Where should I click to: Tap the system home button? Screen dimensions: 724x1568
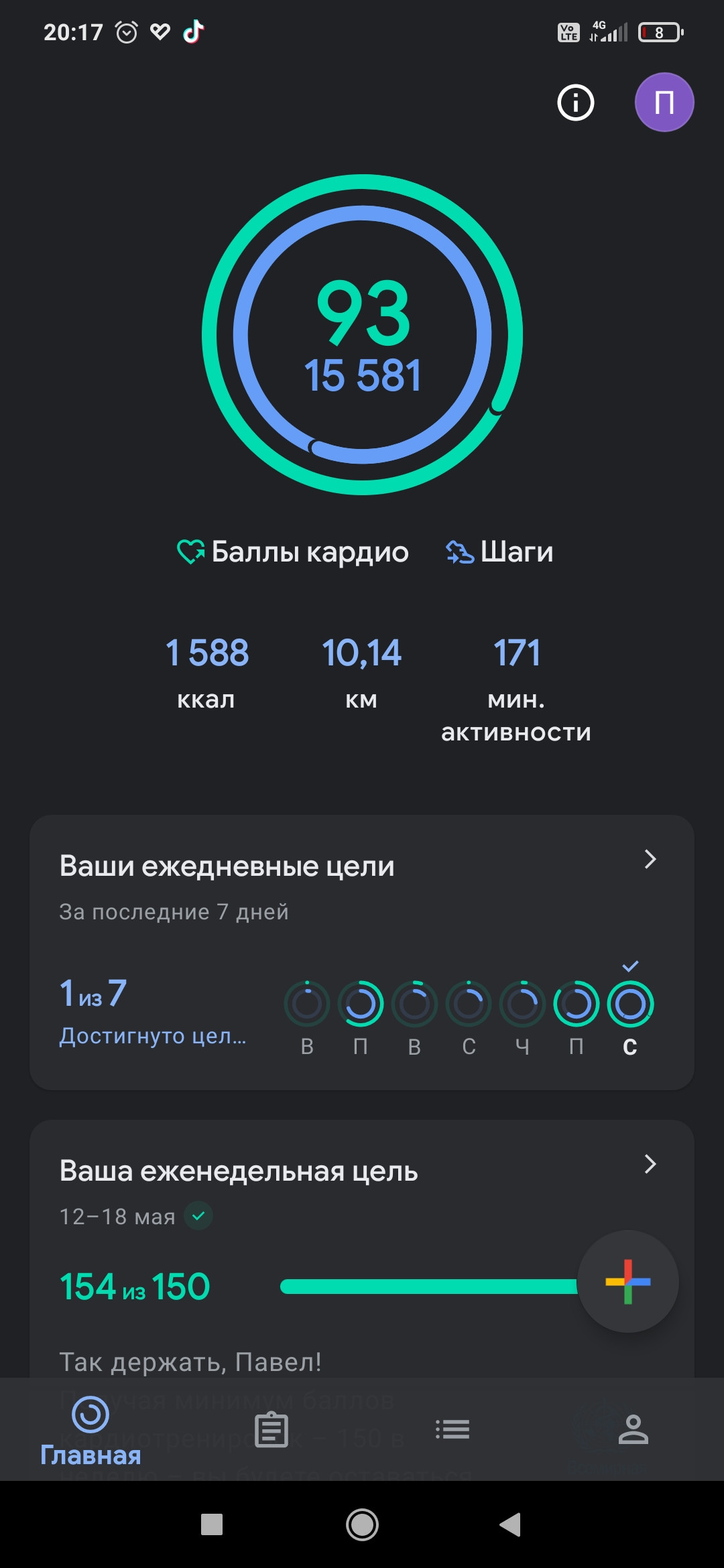tap(362, 1524)
